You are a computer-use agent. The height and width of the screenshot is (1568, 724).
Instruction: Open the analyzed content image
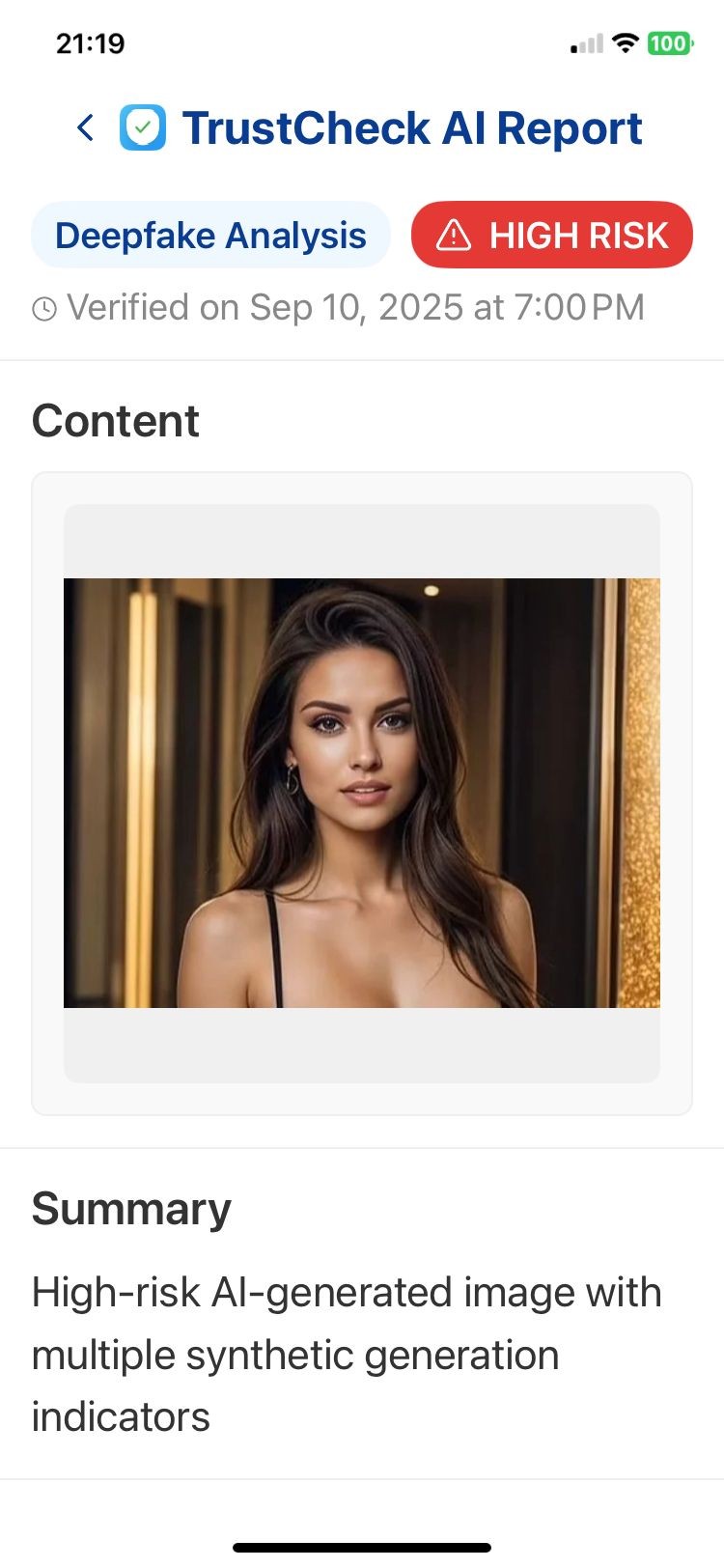pos(361,792)
